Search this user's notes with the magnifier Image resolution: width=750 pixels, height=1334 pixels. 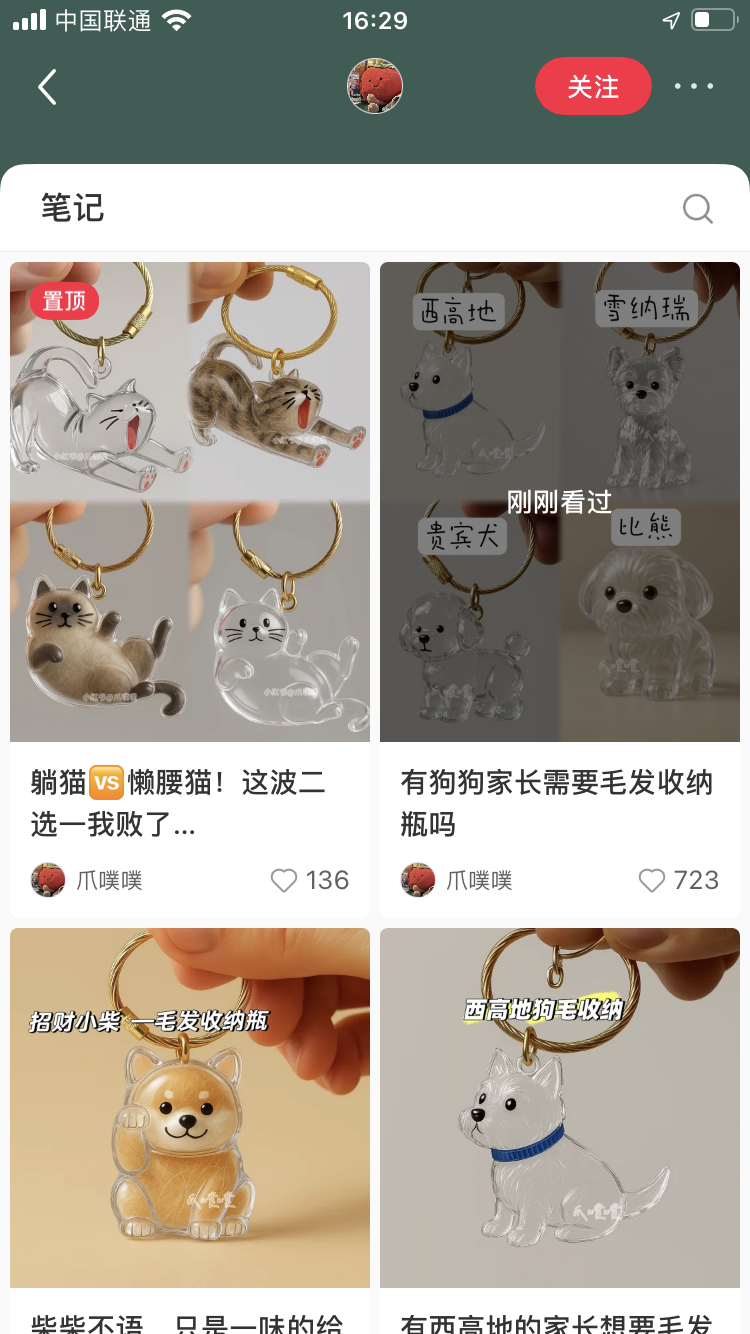point(697,209)
